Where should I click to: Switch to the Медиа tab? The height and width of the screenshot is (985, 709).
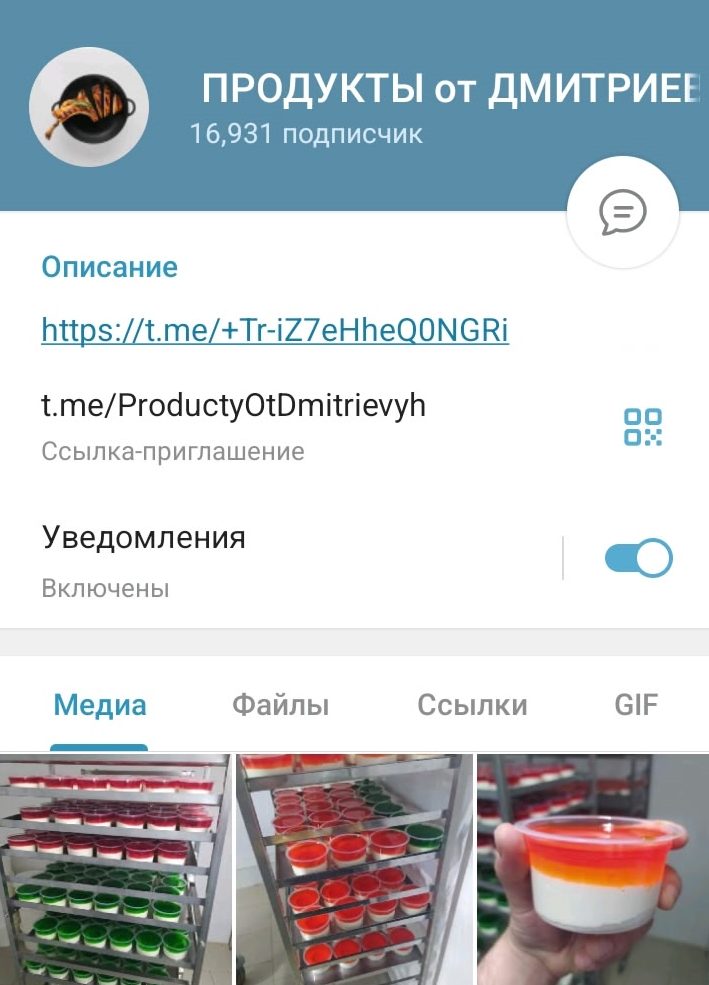[100, 705]
